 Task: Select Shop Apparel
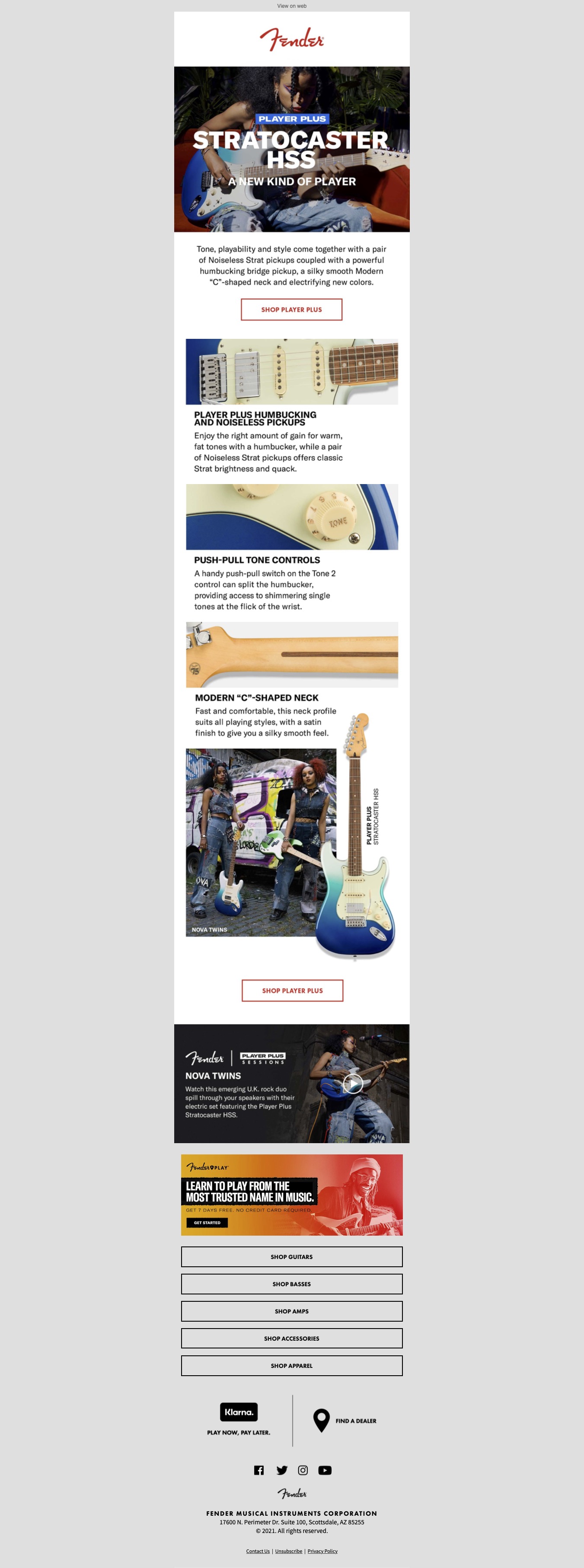click(x=292, y=1366)
